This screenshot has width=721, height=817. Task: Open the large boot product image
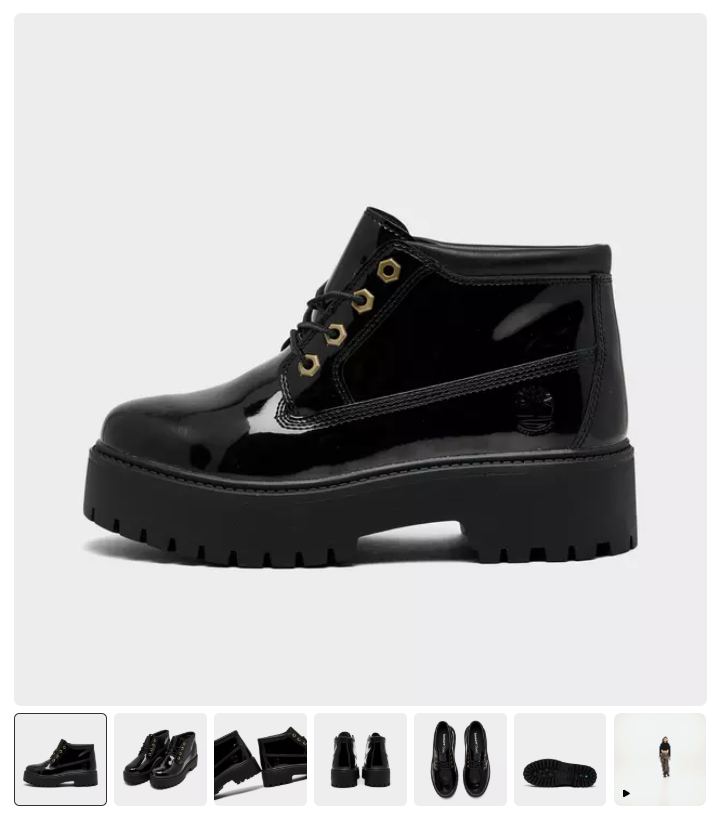(x=360, y=358)
